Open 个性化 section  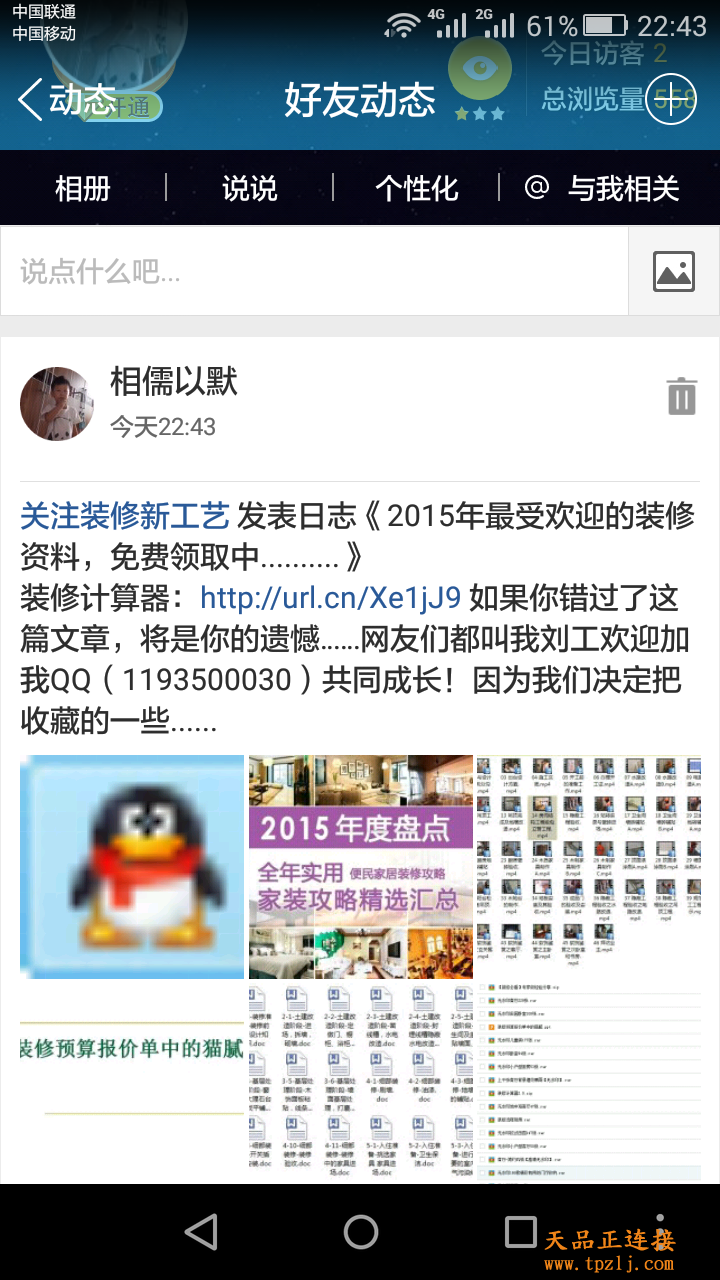click(x=416, y=188)
